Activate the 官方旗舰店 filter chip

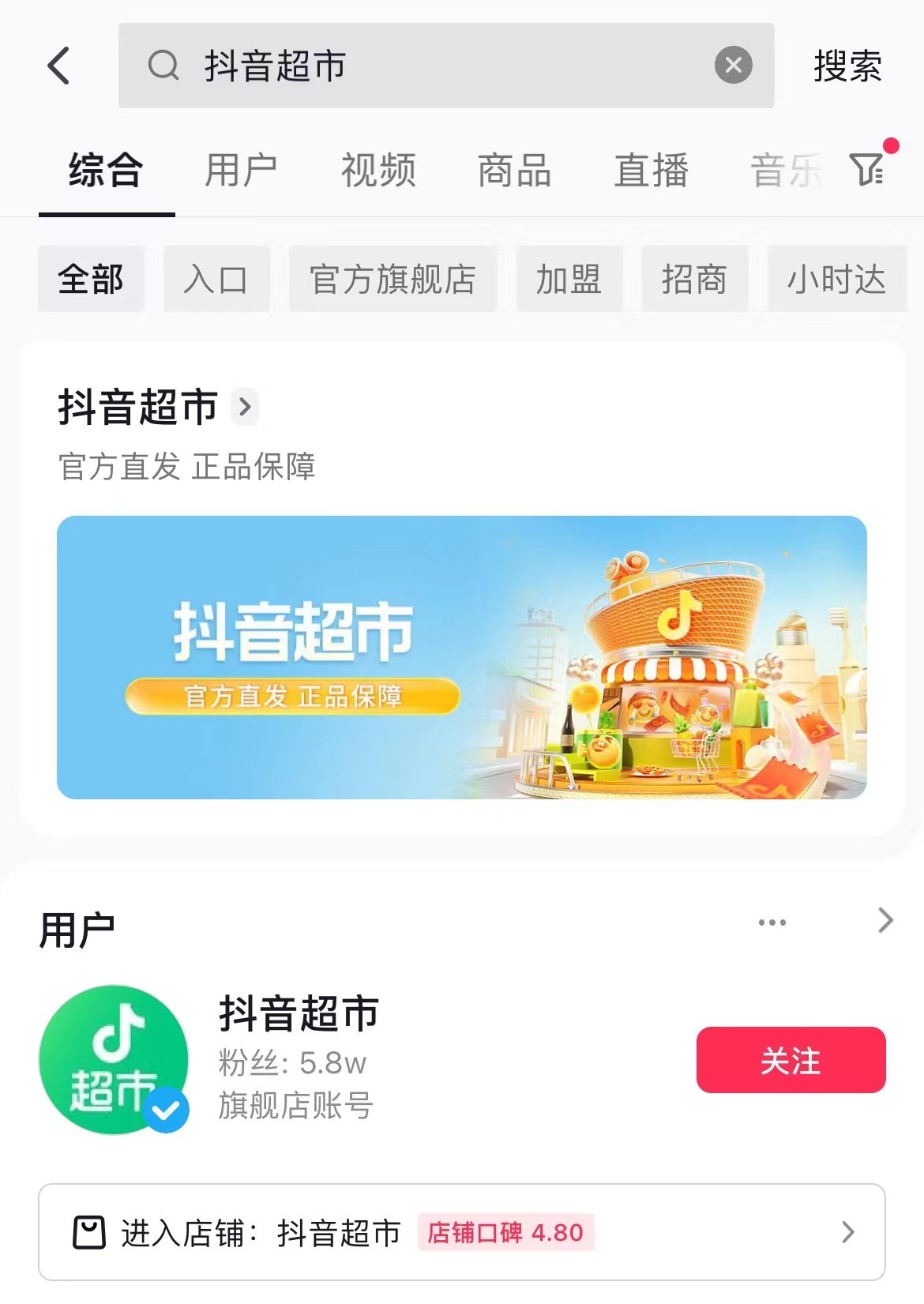tap(393, 279)
